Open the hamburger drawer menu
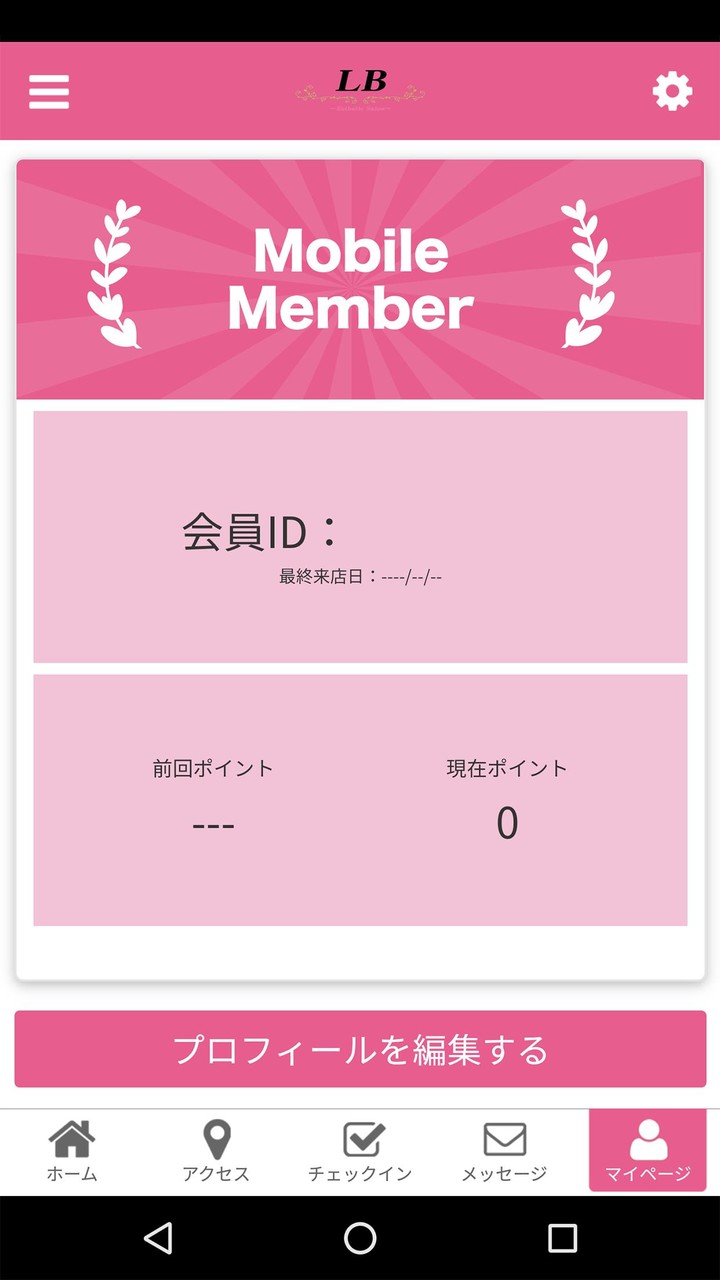Viewport: 720px width, 1280px height. pos(48,92)
